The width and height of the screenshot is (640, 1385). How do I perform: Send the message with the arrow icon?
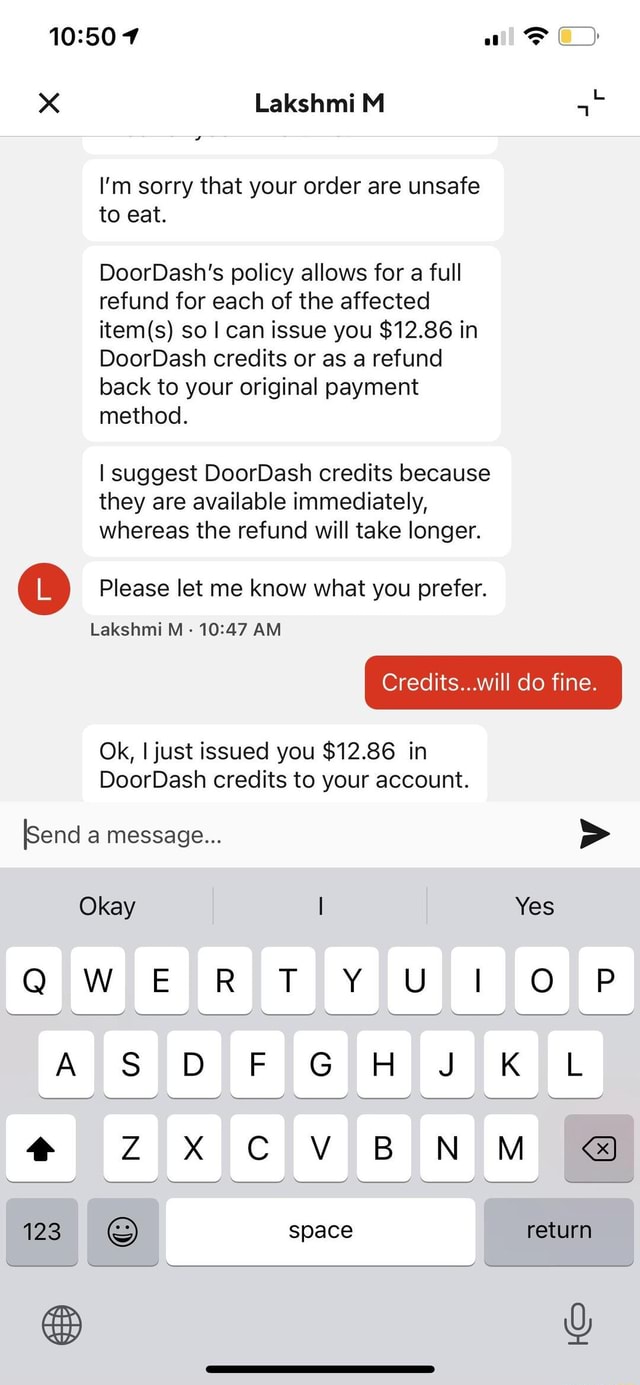click(x=594, y=834)
